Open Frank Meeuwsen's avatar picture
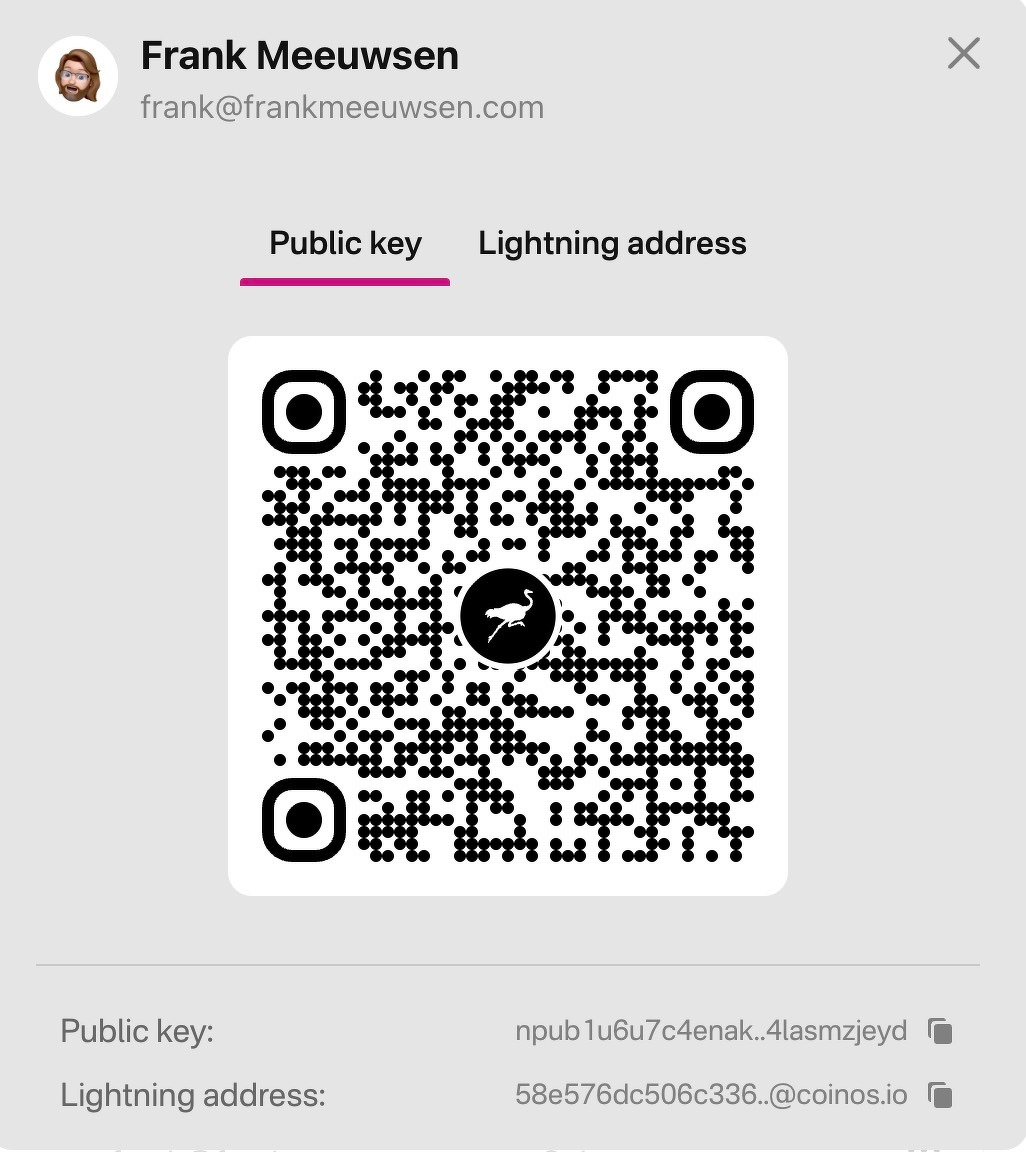Viewport: 1026px width, 1152px height. click(78, 76)
